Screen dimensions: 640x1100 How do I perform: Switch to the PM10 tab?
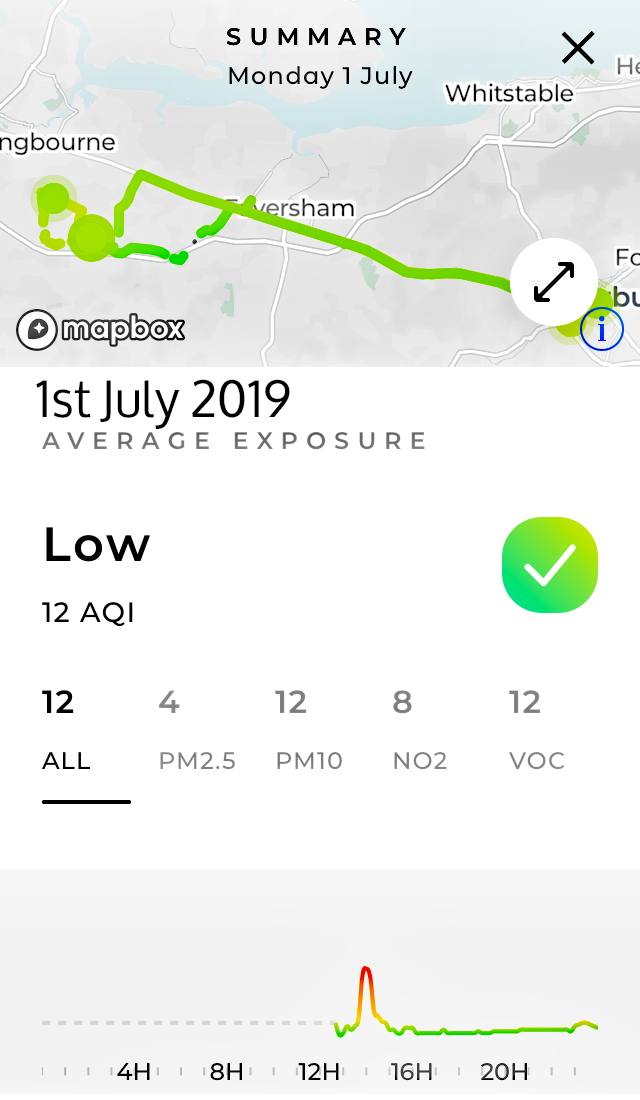point(309,732)
